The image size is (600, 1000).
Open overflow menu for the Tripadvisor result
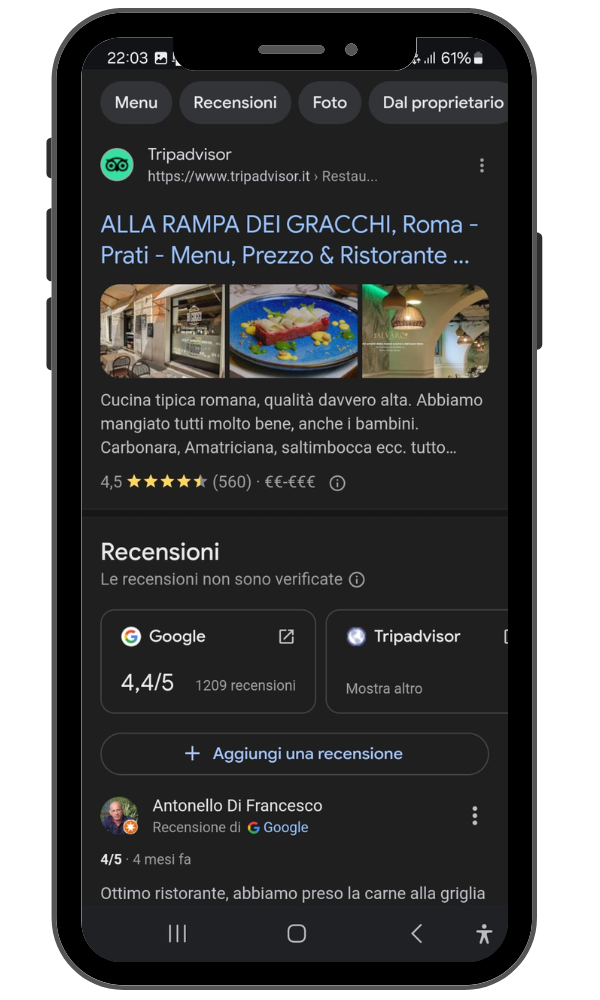coord(481,165)
